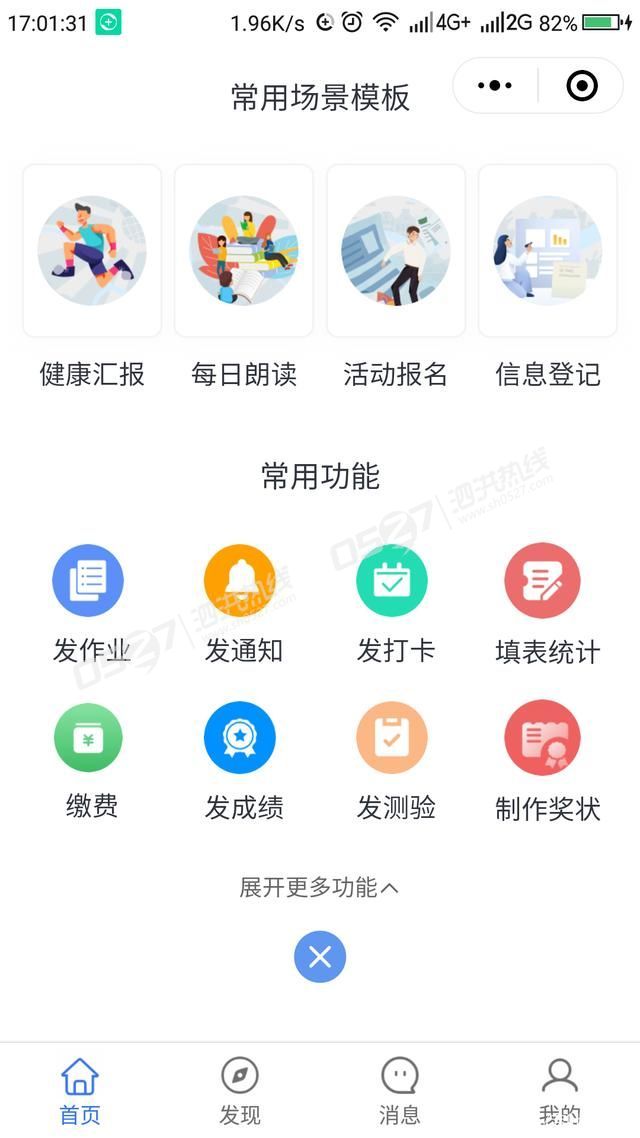Publish grades with 发成绩
The width and height of the screenshot is (640, 1138).
(240, 738)
